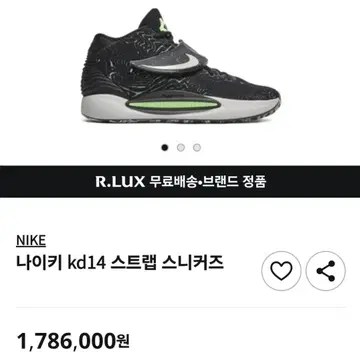Image resolution: width=360 pixels, height=360 pixels.
Task: Open the R.LUX free shipping banner
Action: [180, 182]
